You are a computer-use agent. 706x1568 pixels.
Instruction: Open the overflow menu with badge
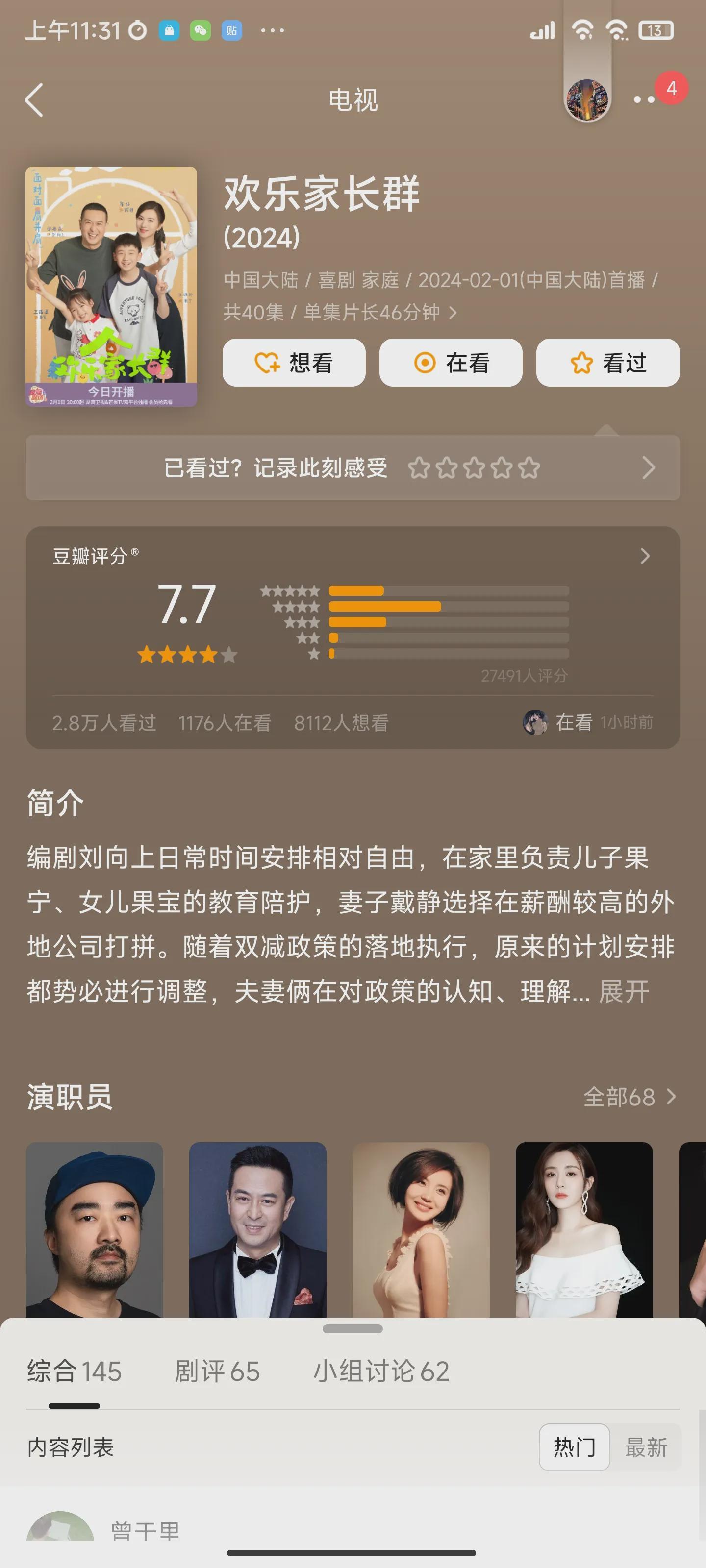click(645, 100)
